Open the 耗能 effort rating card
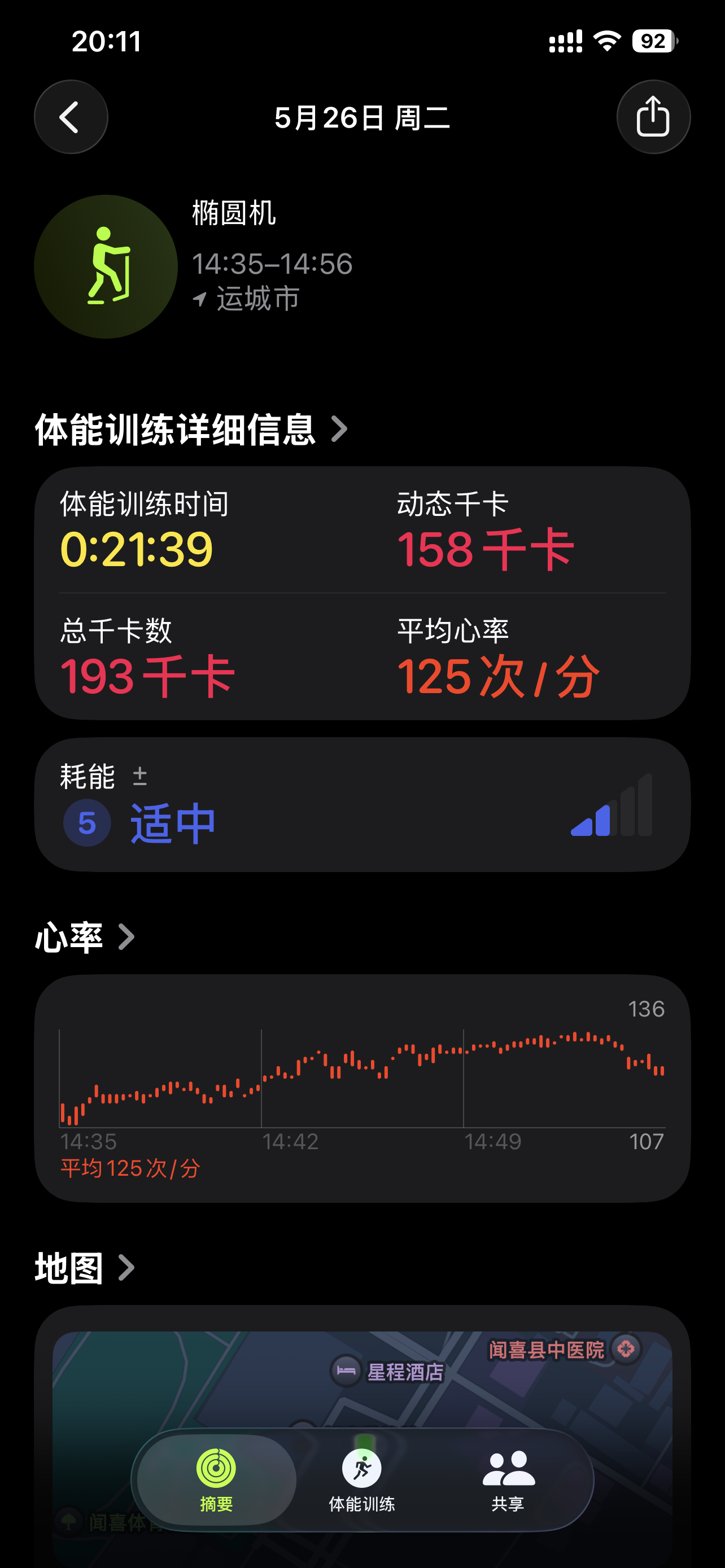 click(x=362, y=805)
